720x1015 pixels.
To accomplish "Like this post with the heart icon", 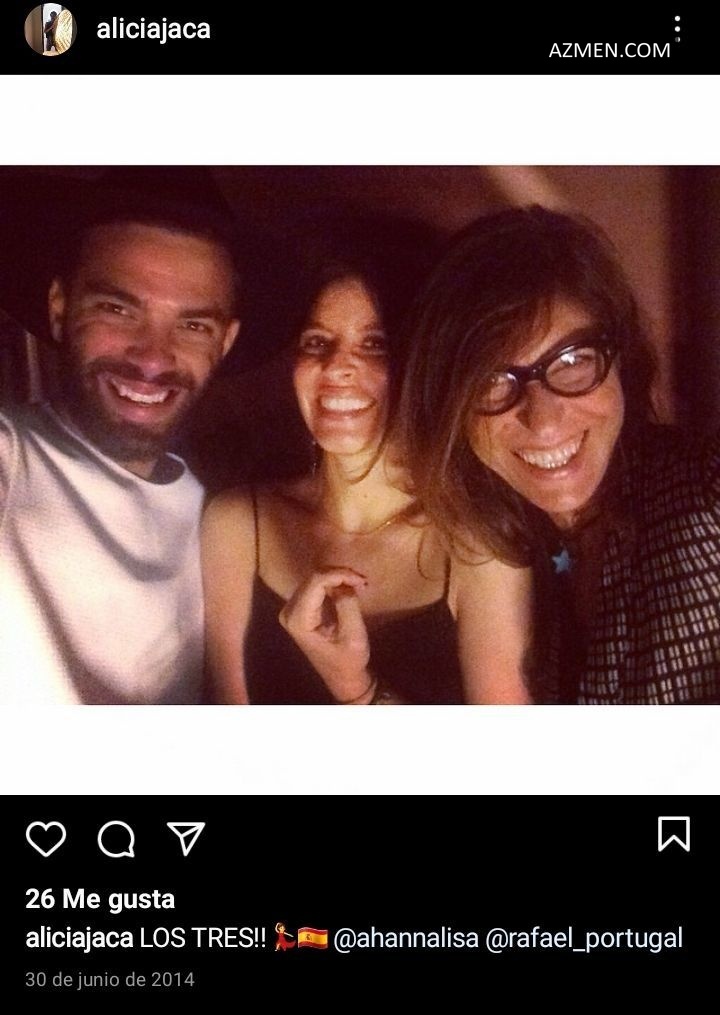I will click(45, 838).
